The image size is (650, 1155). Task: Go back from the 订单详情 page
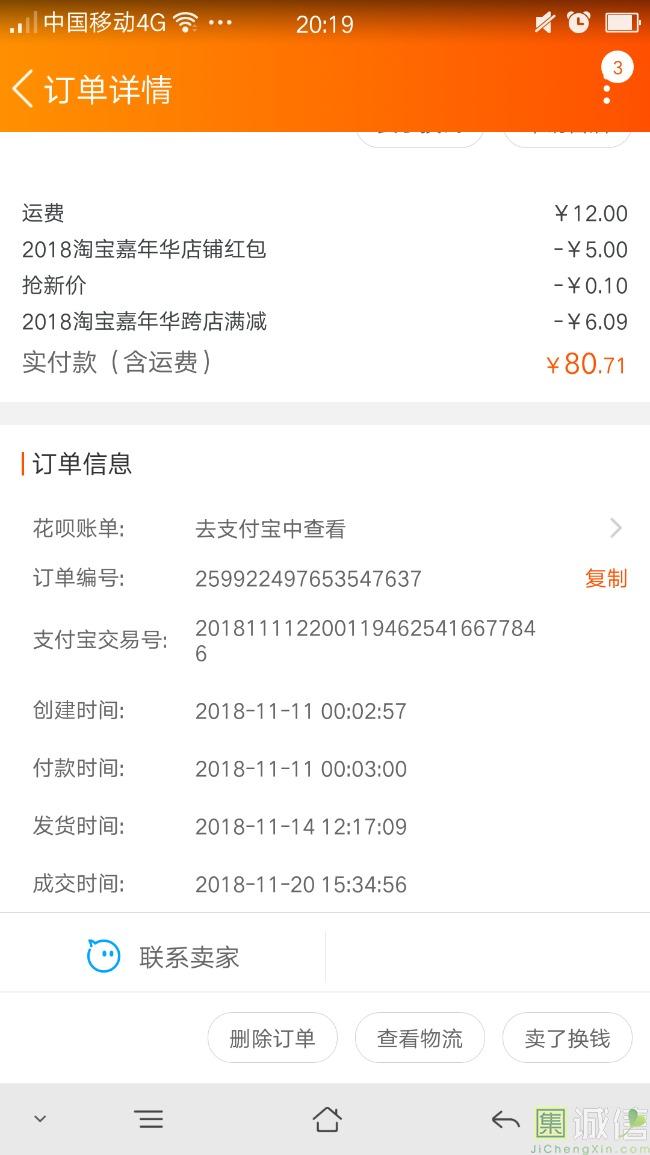(23, 89)
